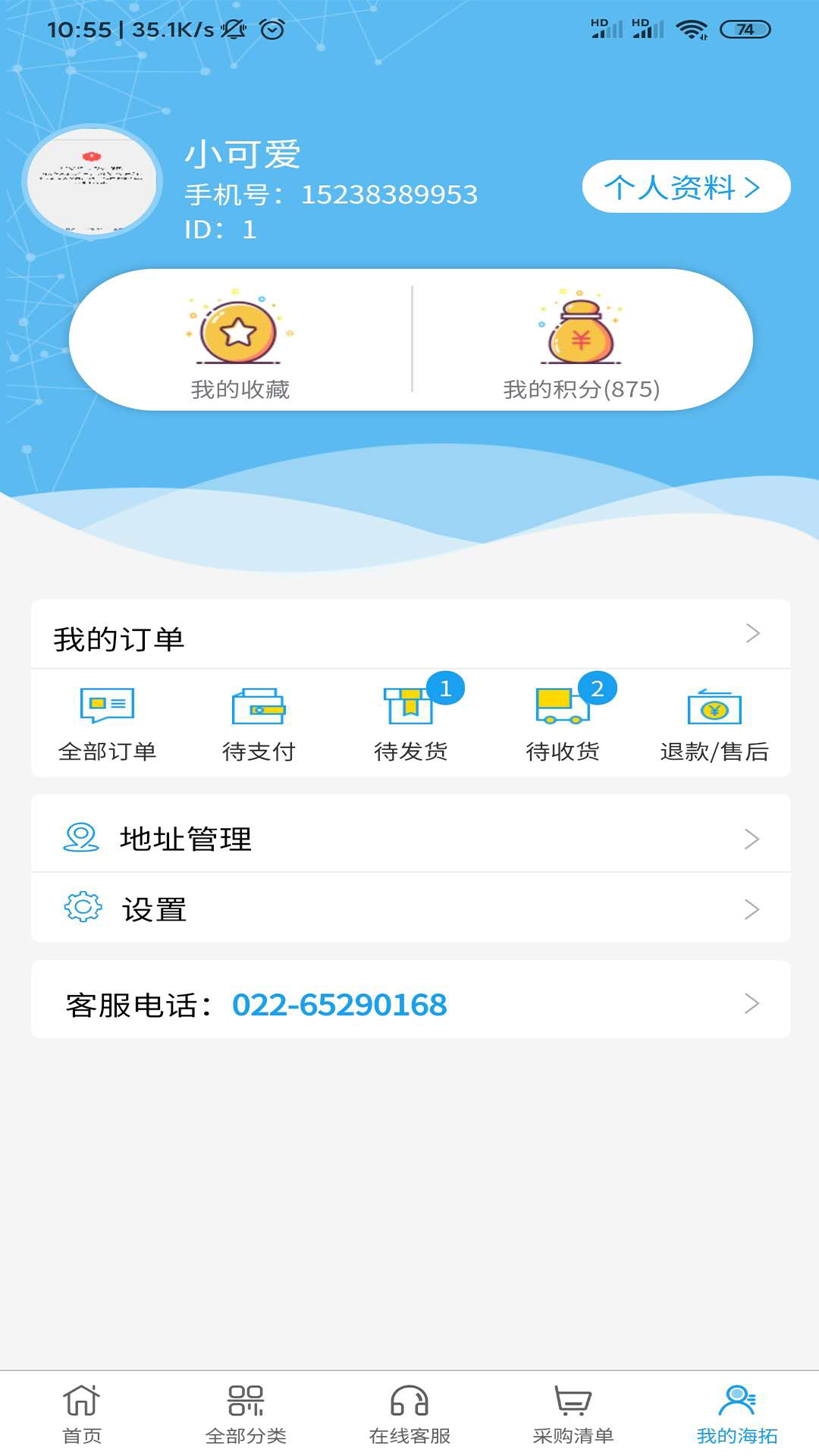Open 全部订单 order list
This screenshot has height=1456, width=819.
107,724
